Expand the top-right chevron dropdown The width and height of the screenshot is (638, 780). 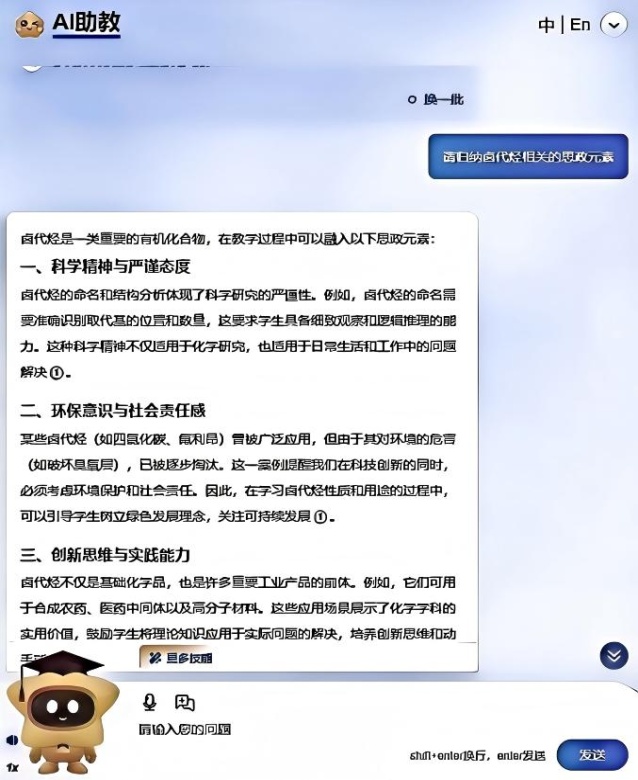pyautogui.click(x=613, y=26)
